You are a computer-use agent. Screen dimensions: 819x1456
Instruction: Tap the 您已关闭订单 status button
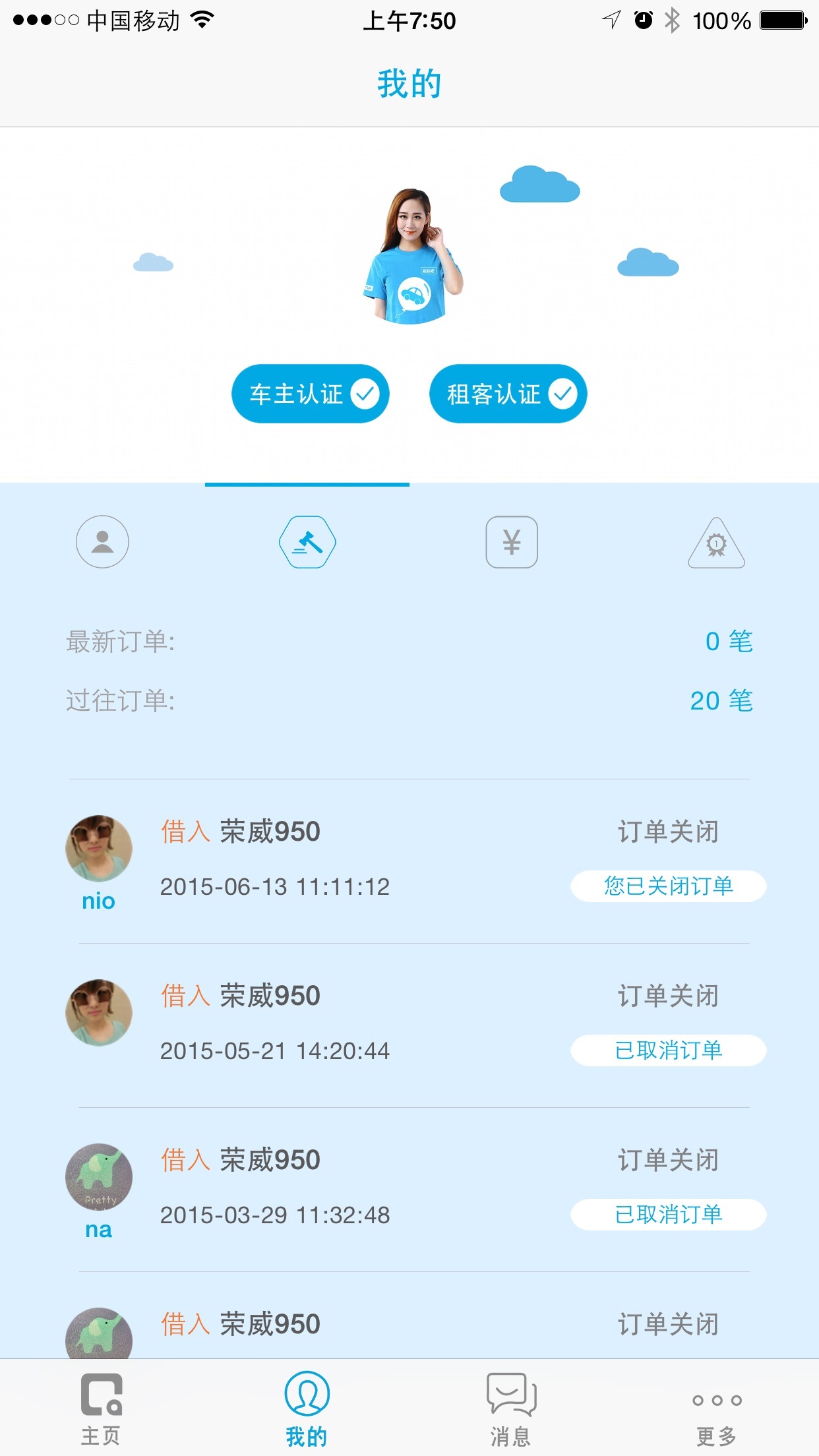click(x=668, y=886)
